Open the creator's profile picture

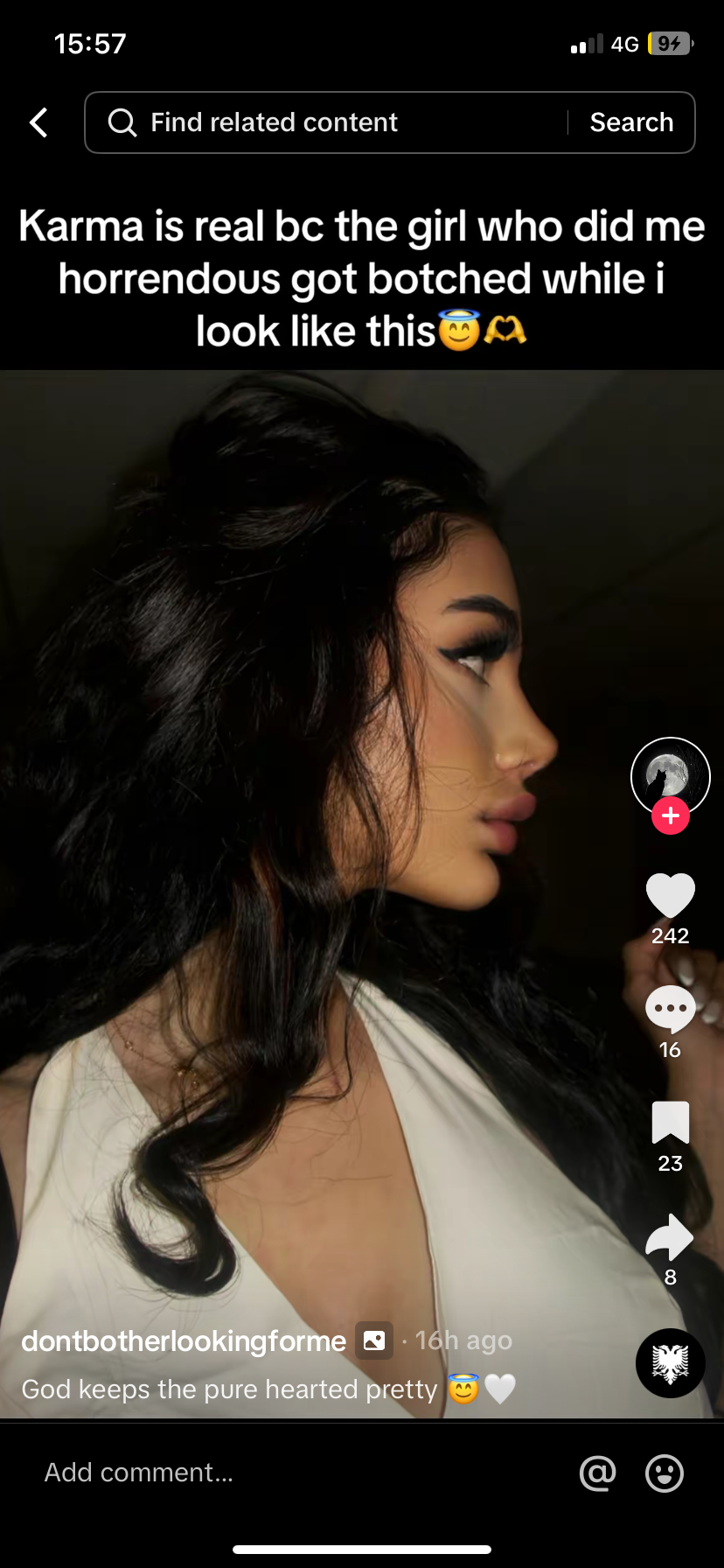(x=670, y=773)
